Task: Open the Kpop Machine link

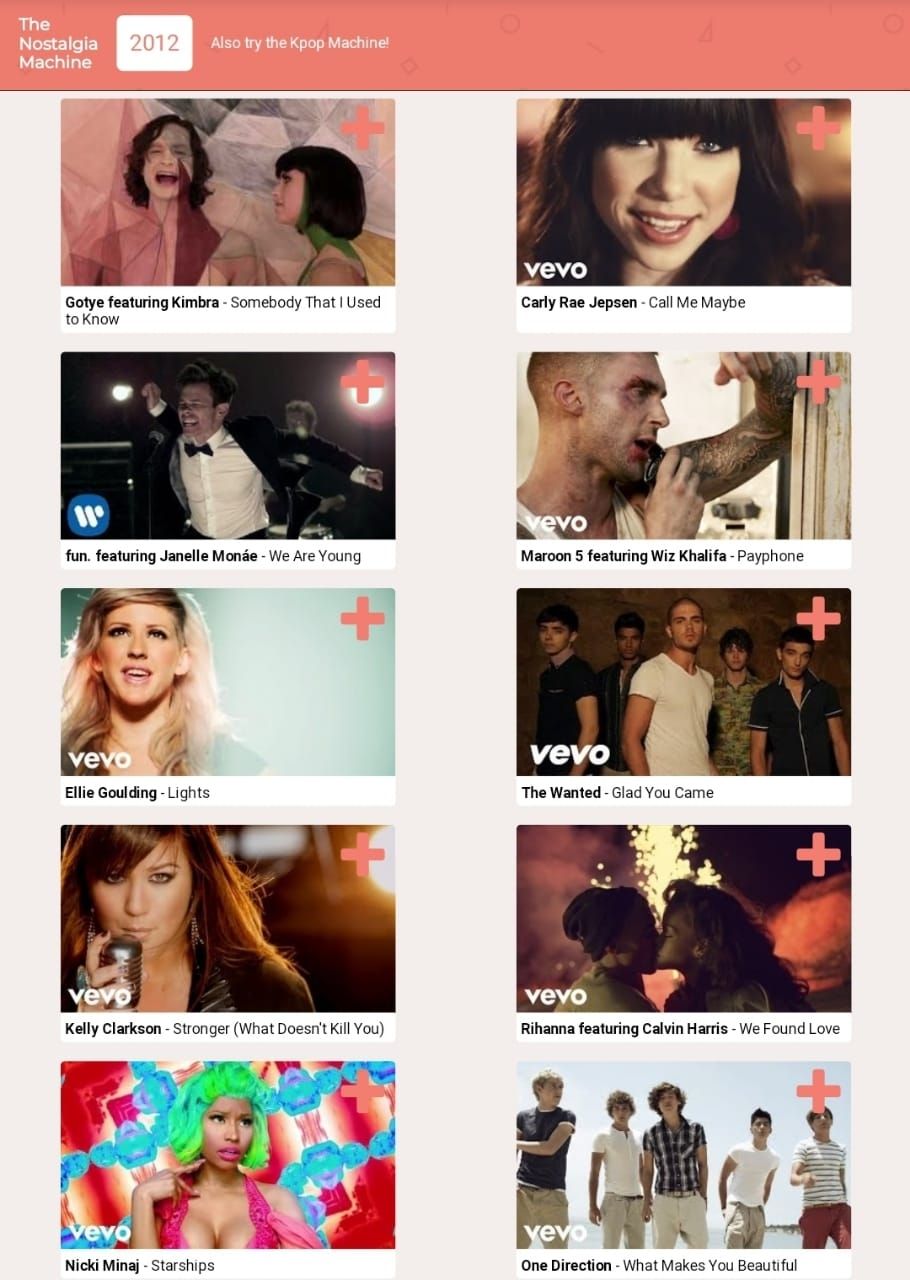Action: [299, 43]
